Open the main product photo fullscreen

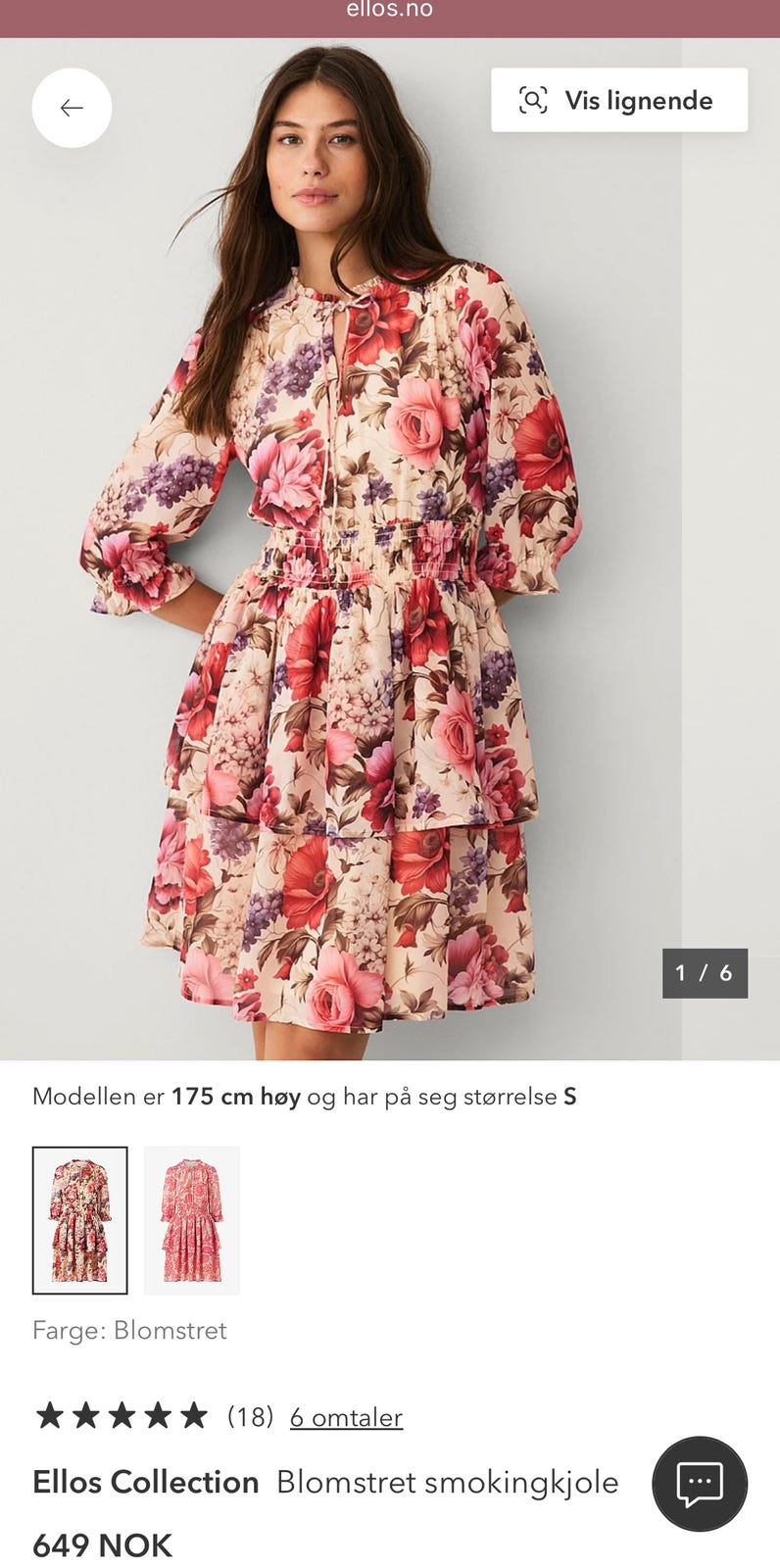tap(390, 549)
